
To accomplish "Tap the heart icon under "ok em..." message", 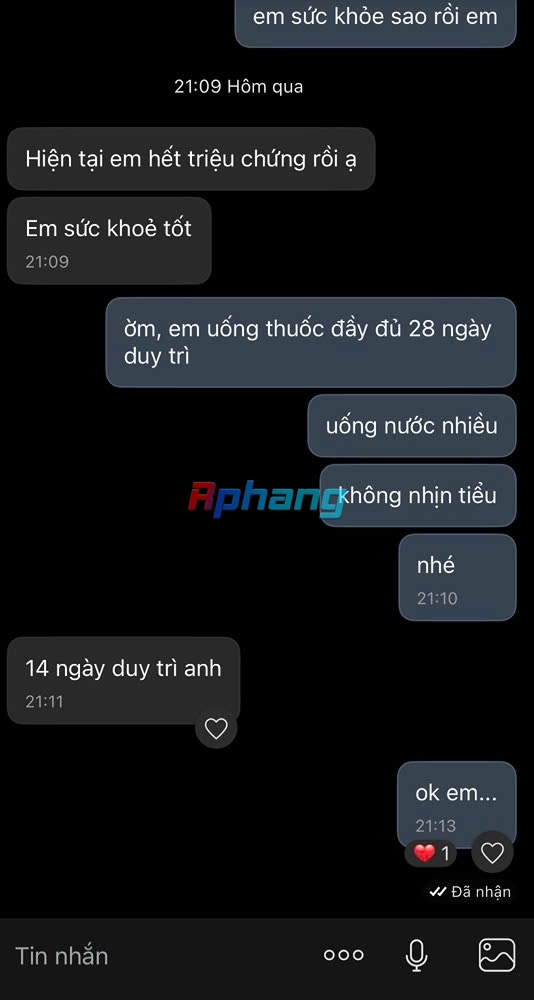I will click(x=492, y=853).
